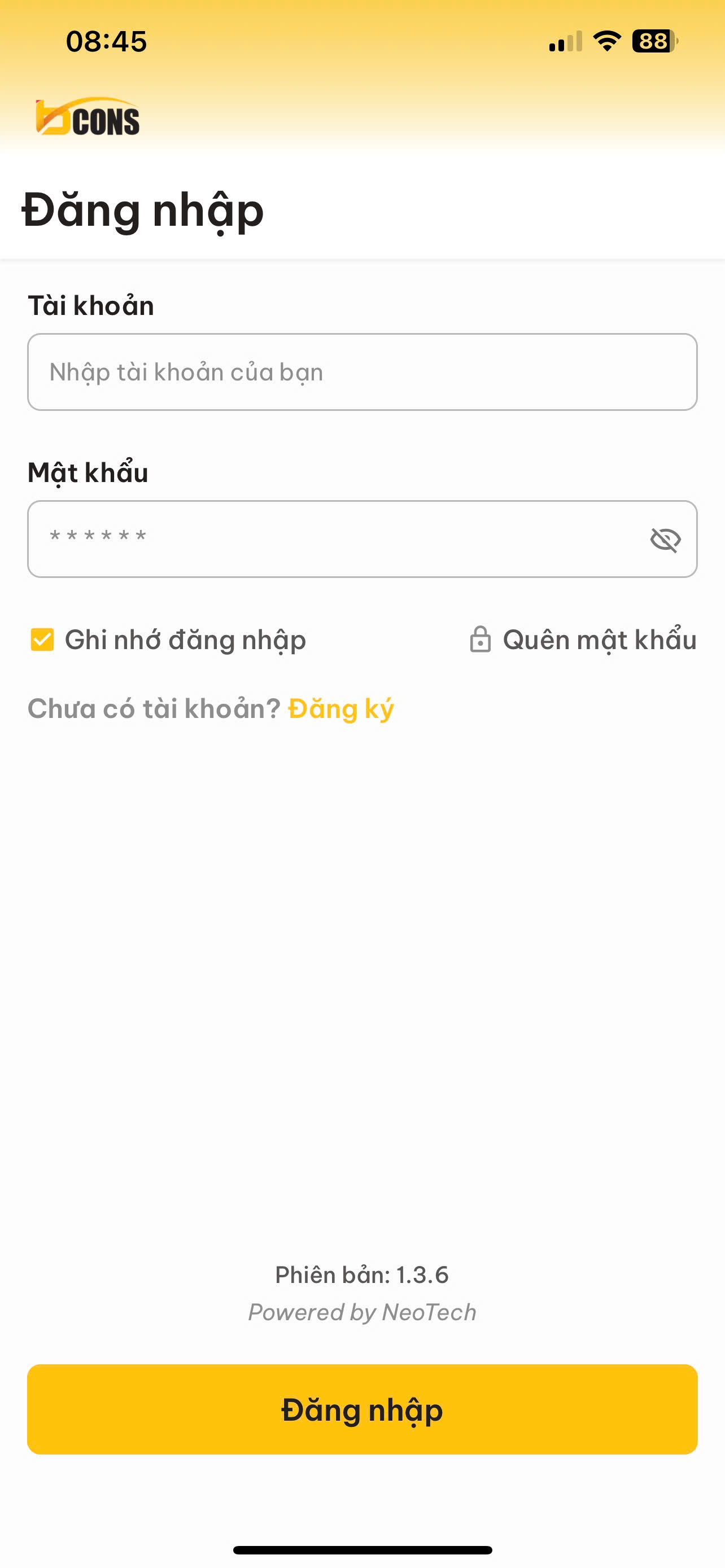The width and height of the screenshot is (725, 1568).
Task: Go to Đăng ký registration
Action: tap(341, 708)
